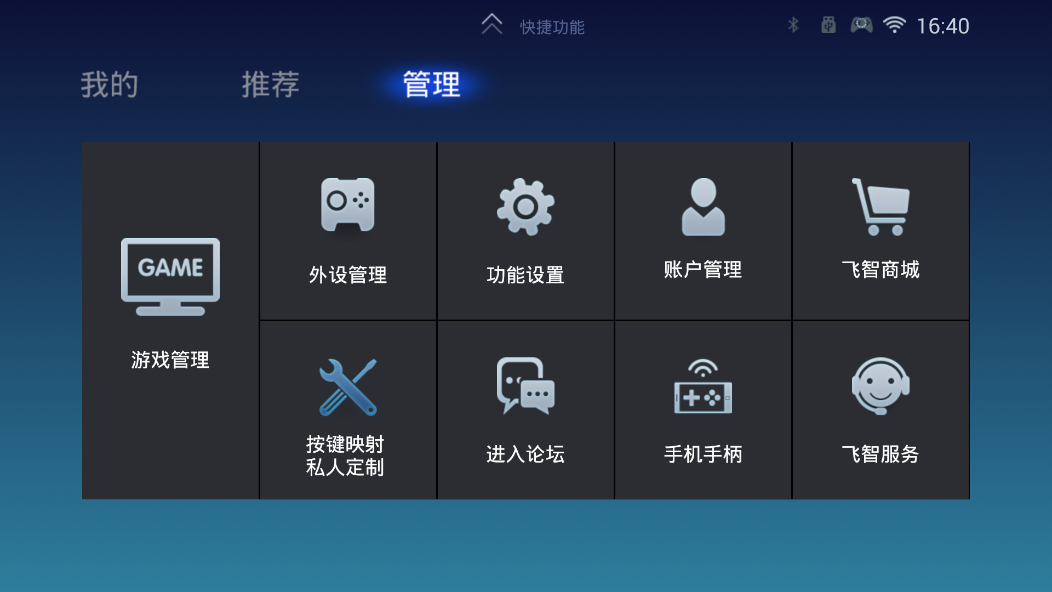The width and height of the screenshot is (1052, 592).
Task: Open the 飞智商城 store
Action: (x=881, y=231)
